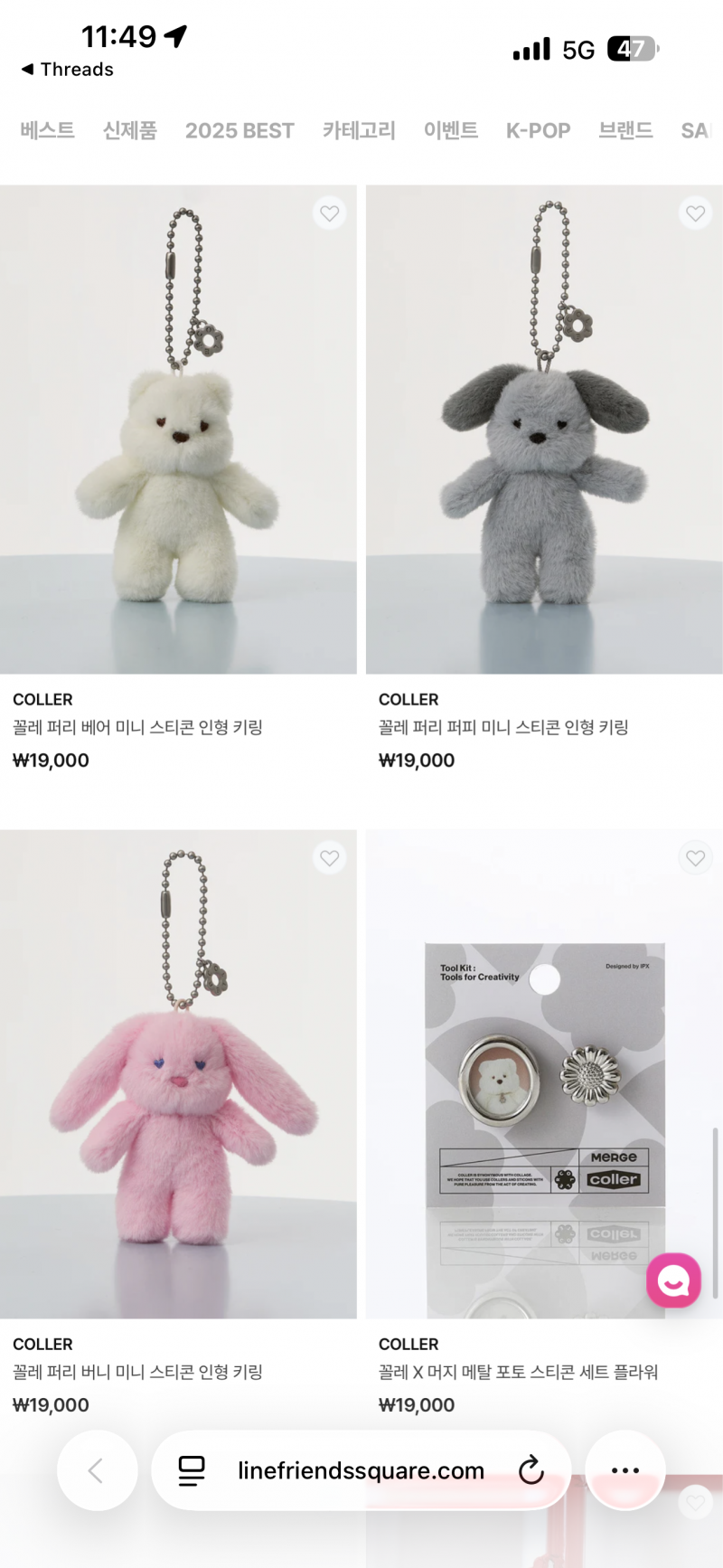The width and height of the screenshot is (723, 1568).
Task: Wishlist the 꼴레 X 머지 메탈 포토 set
Action: (695, 858)
